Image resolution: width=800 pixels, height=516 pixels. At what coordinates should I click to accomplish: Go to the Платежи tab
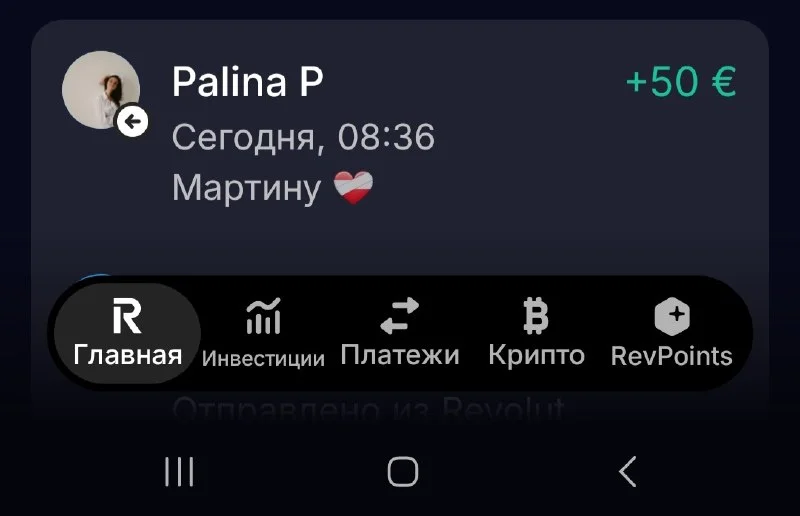[x=400, y=334]
